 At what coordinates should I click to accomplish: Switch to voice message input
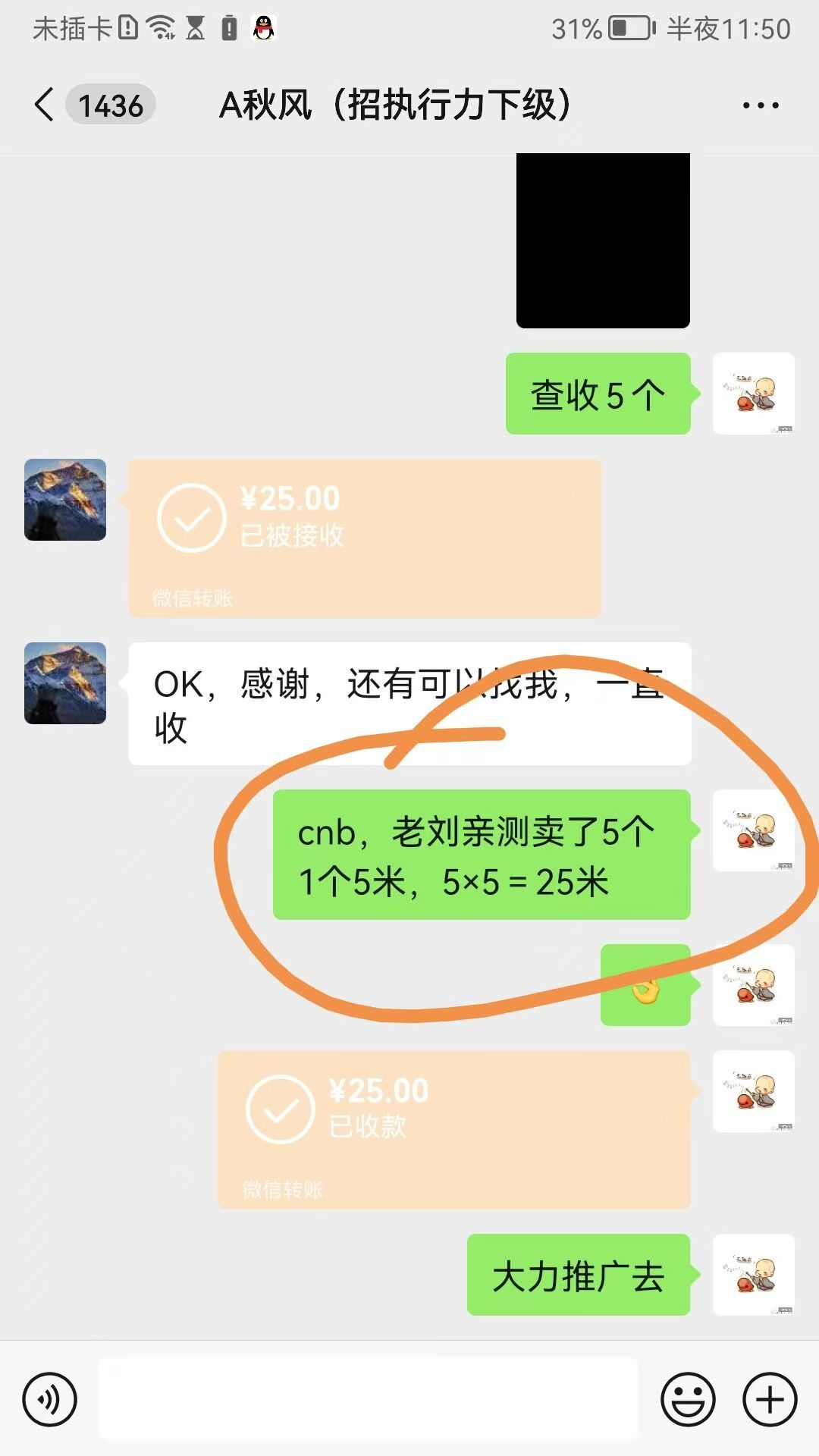(x=50, y=1399)
